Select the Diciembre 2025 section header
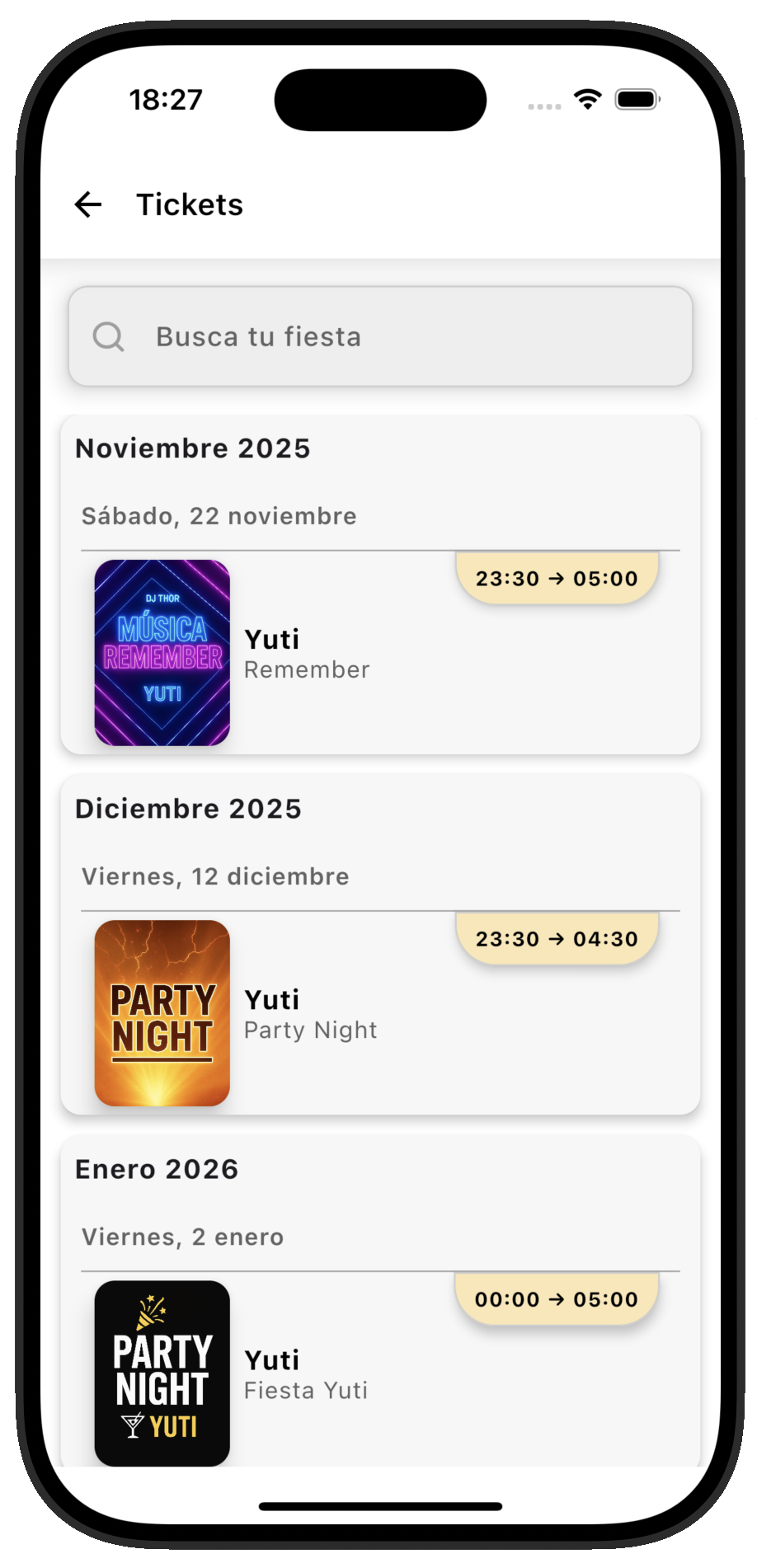The height and width of the screenshot is (1568, 757). pyautogui.click(x=189, y=809)
